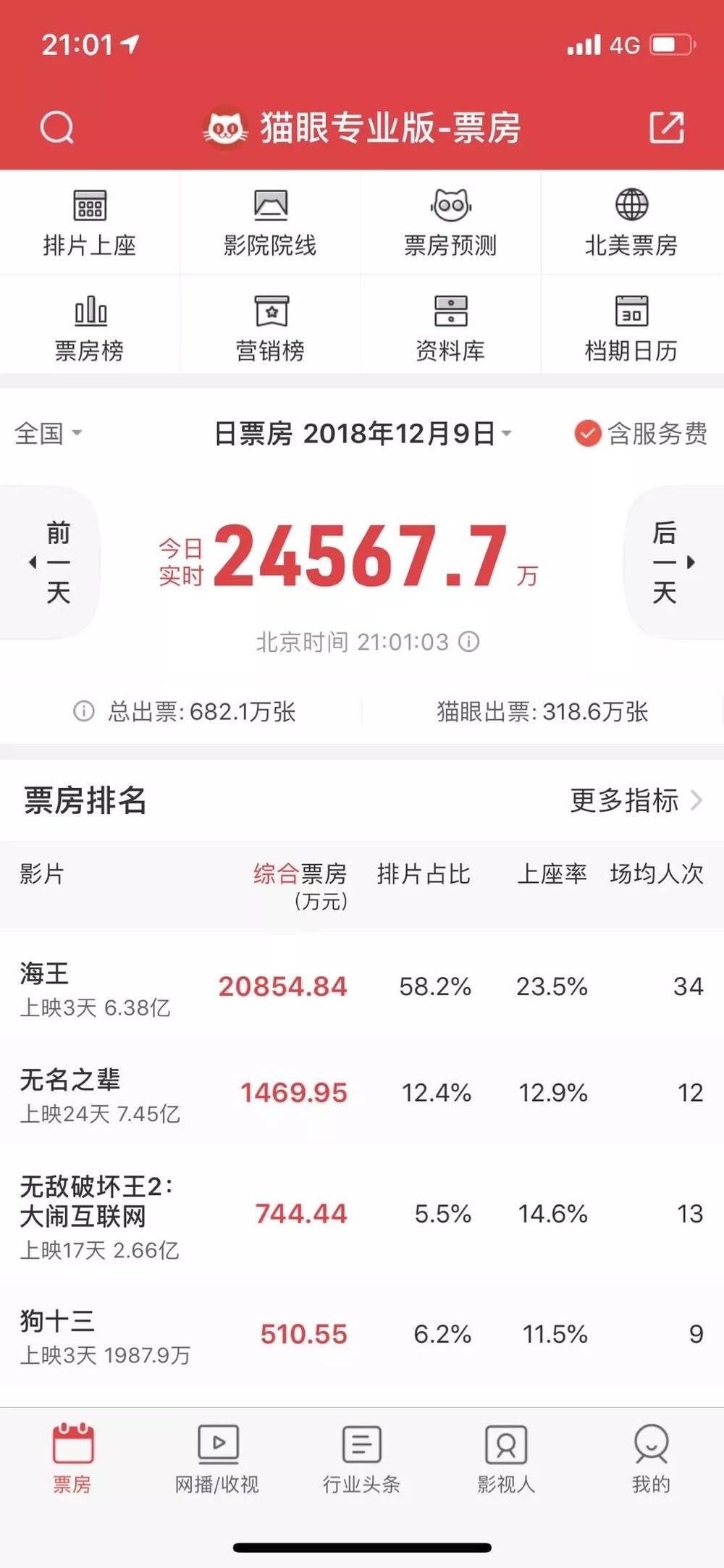Share the box office page

tap(667, 127)
